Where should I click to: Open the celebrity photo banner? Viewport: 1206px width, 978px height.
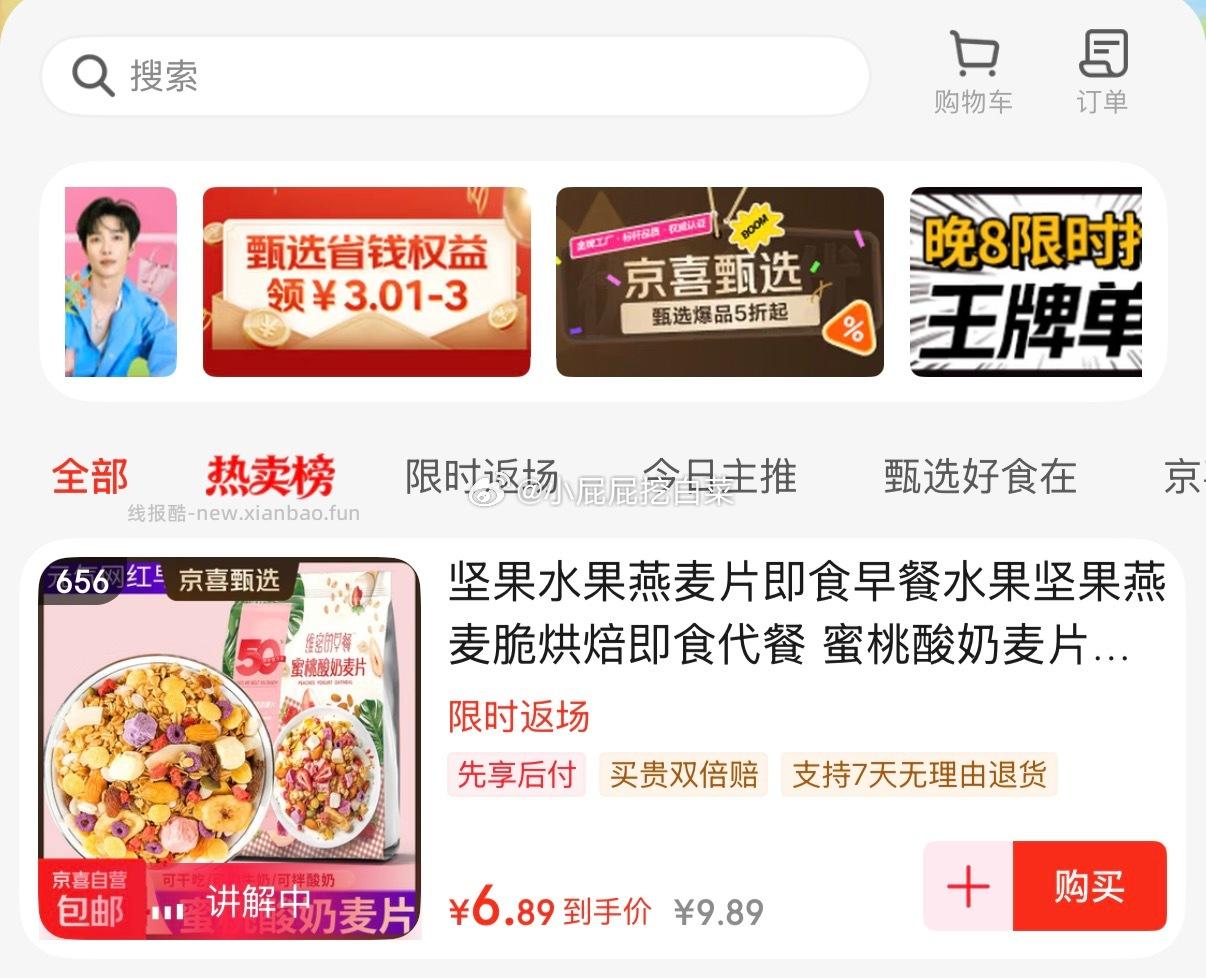[x=121, y=282]
